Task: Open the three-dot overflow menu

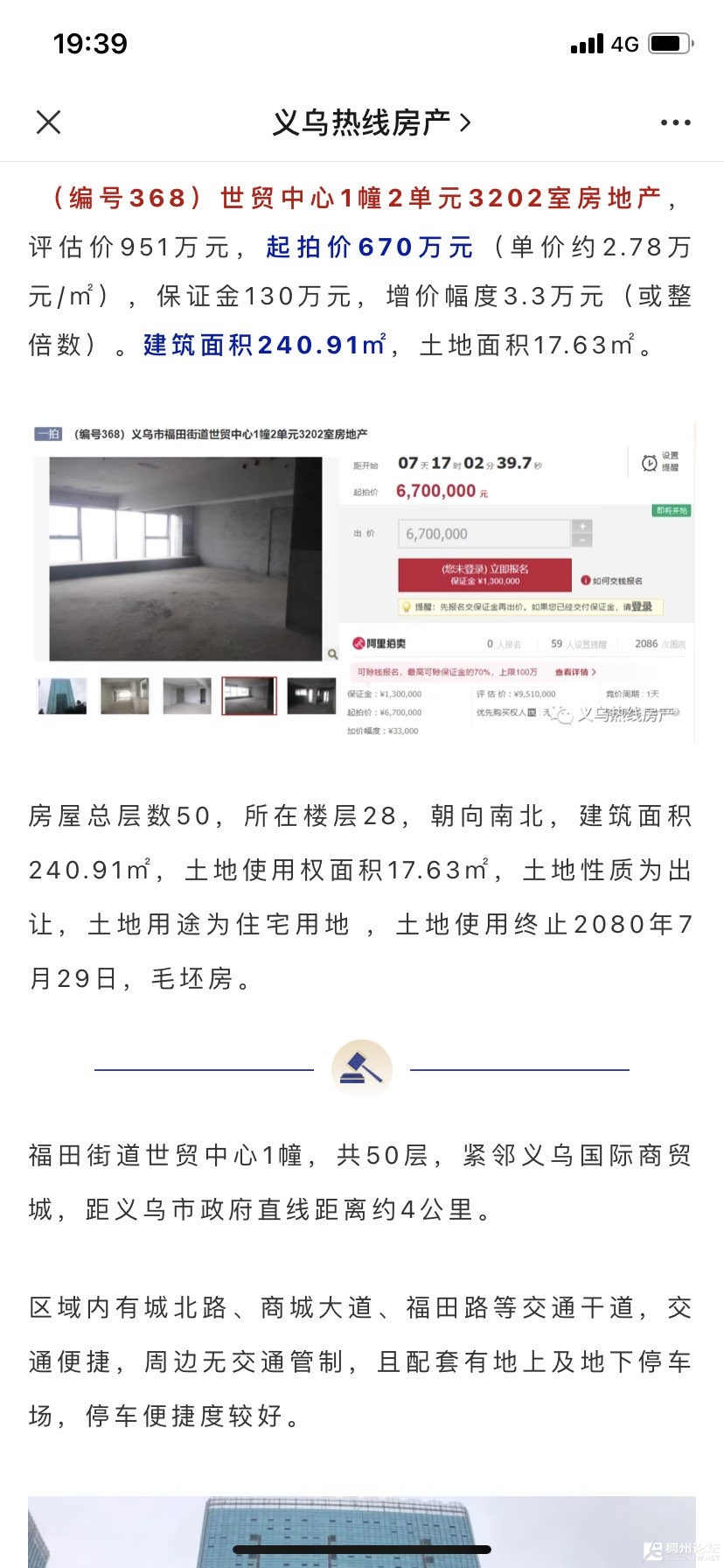Action: (675, 122)
